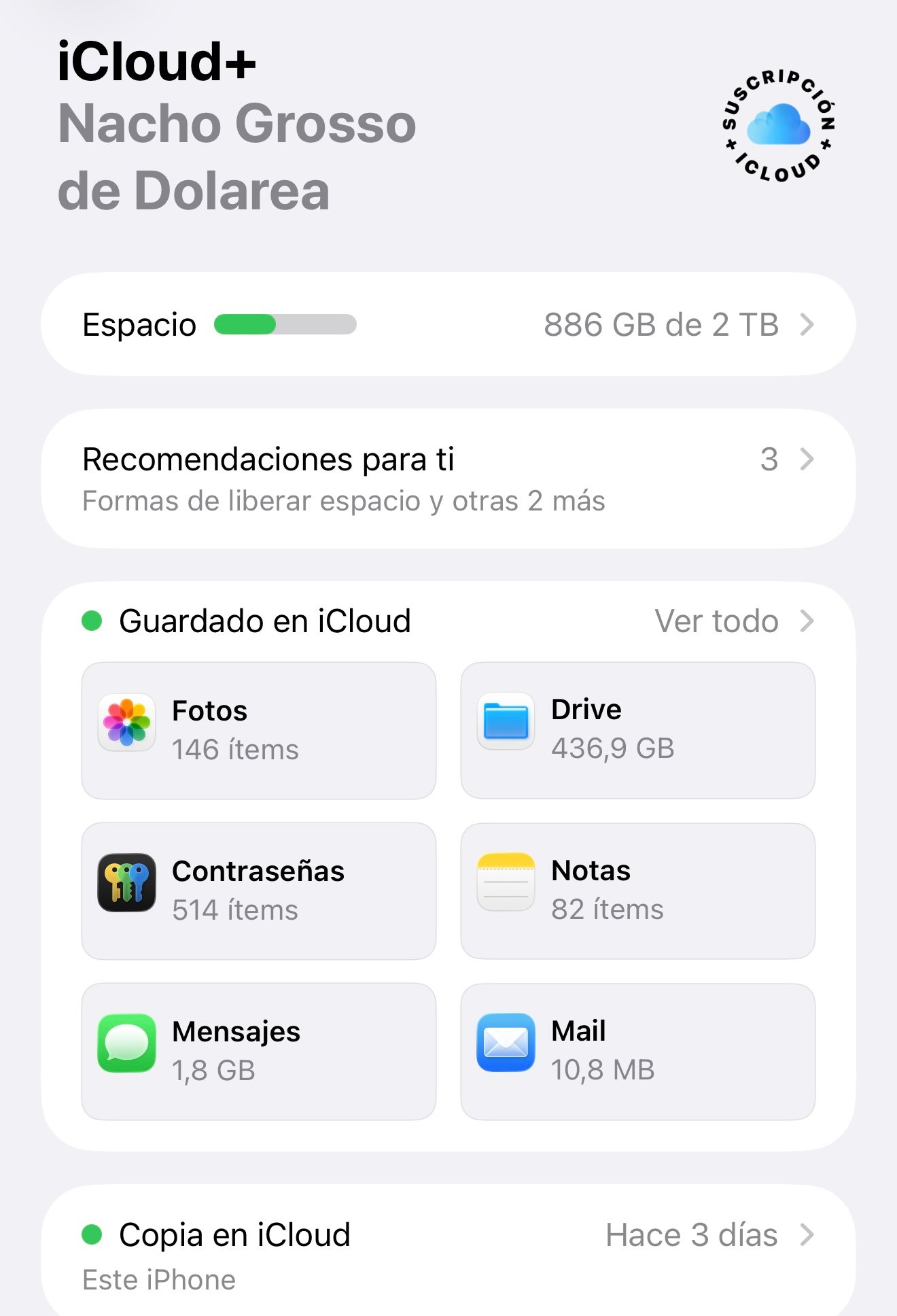This screenshot has height=1316, width=897.
Task: Open the Notas card
Action: (637, 891)
